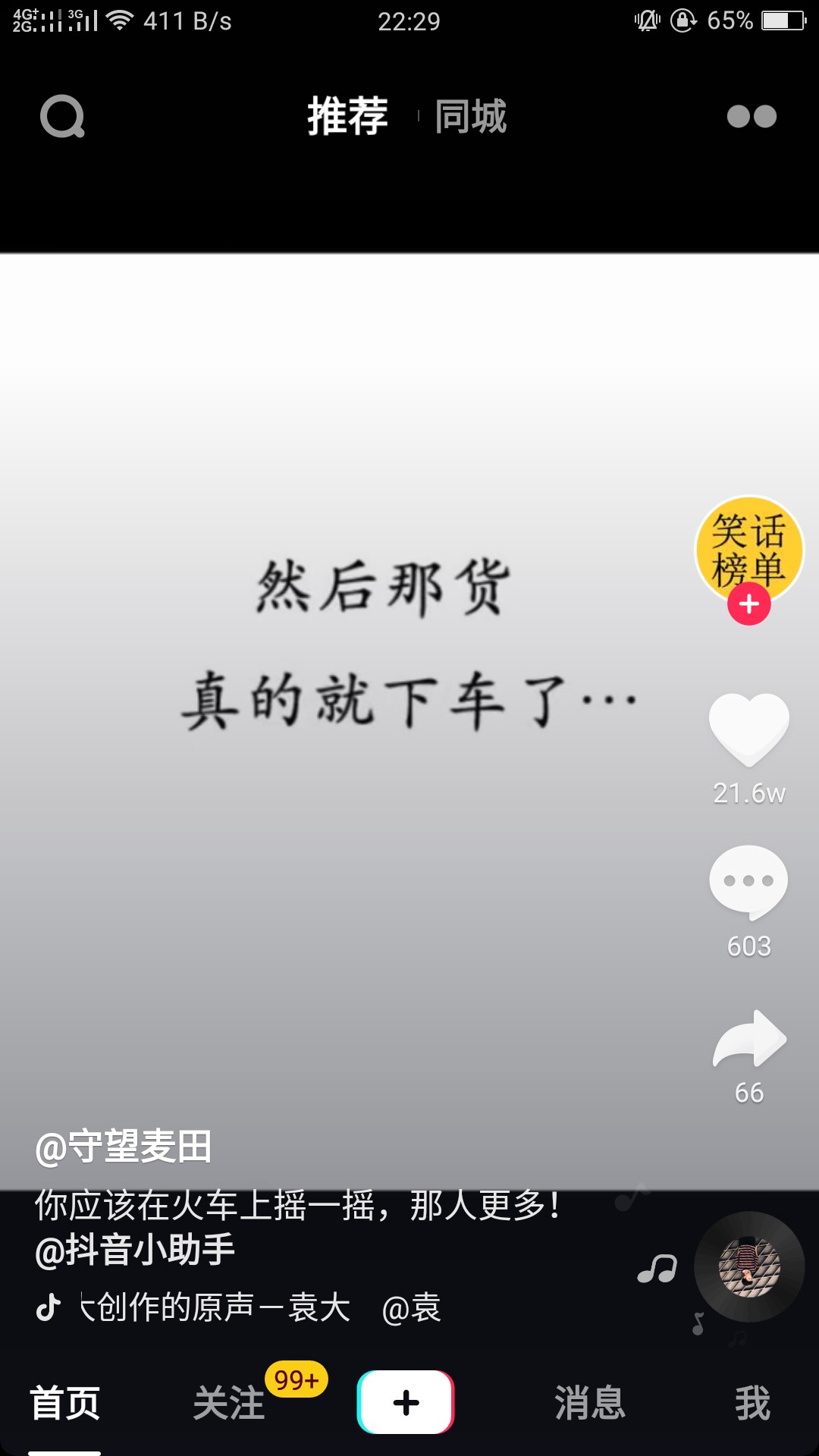Tap the two-dot icon at top right
The image size is (819, 1456).
(x=752, y=116)
